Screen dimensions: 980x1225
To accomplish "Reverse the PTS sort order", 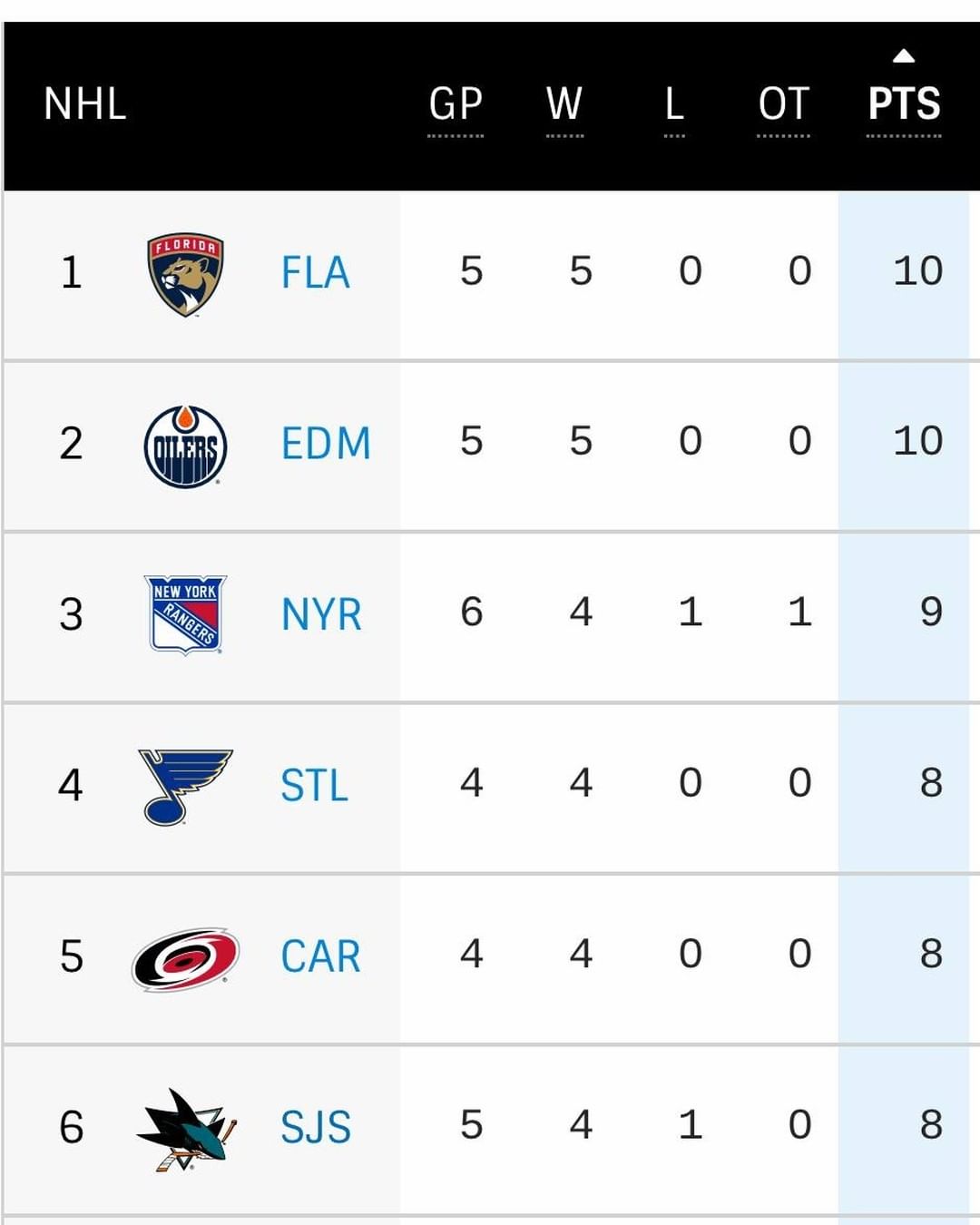I will pyautogui.click(x=904, y=103).
